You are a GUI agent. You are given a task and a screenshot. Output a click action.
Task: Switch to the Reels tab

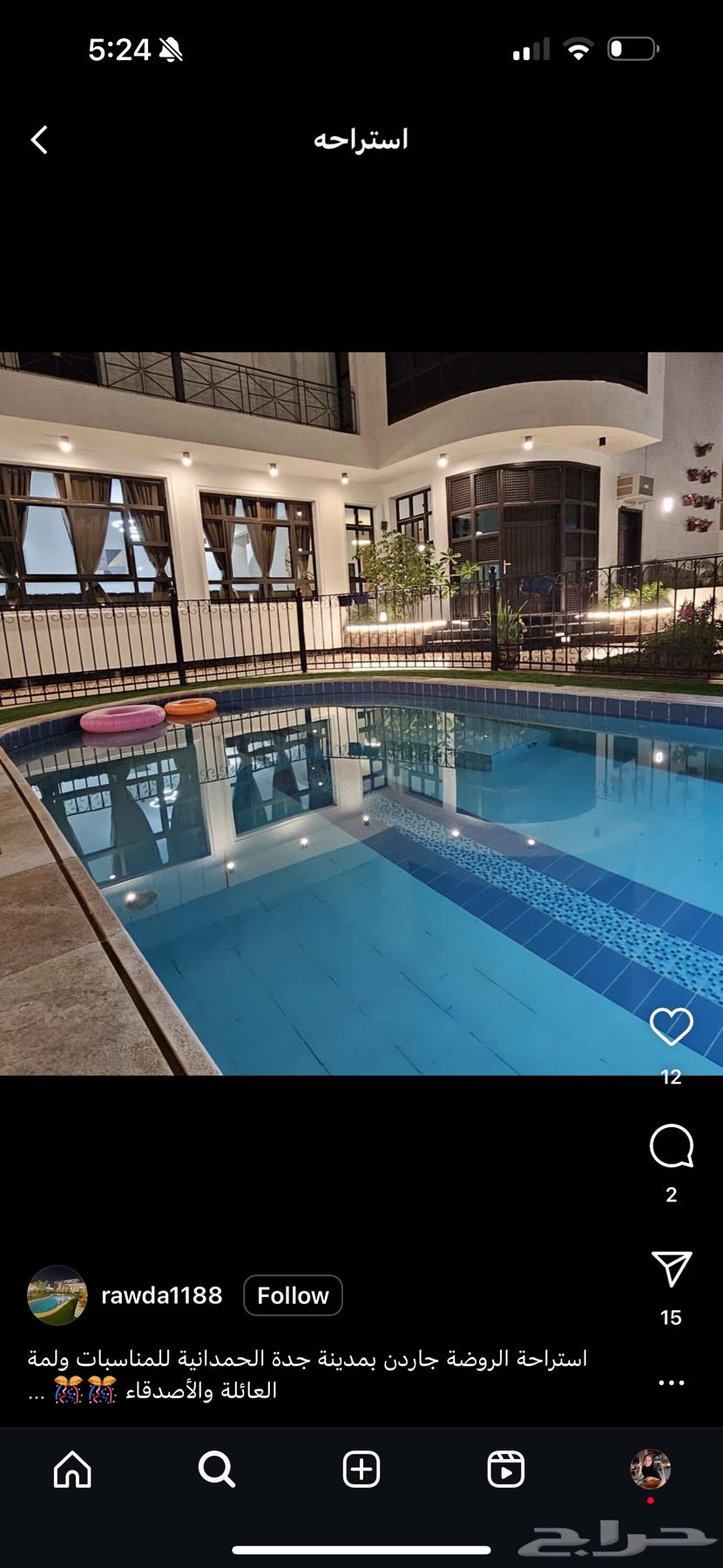coord(506,1470)
